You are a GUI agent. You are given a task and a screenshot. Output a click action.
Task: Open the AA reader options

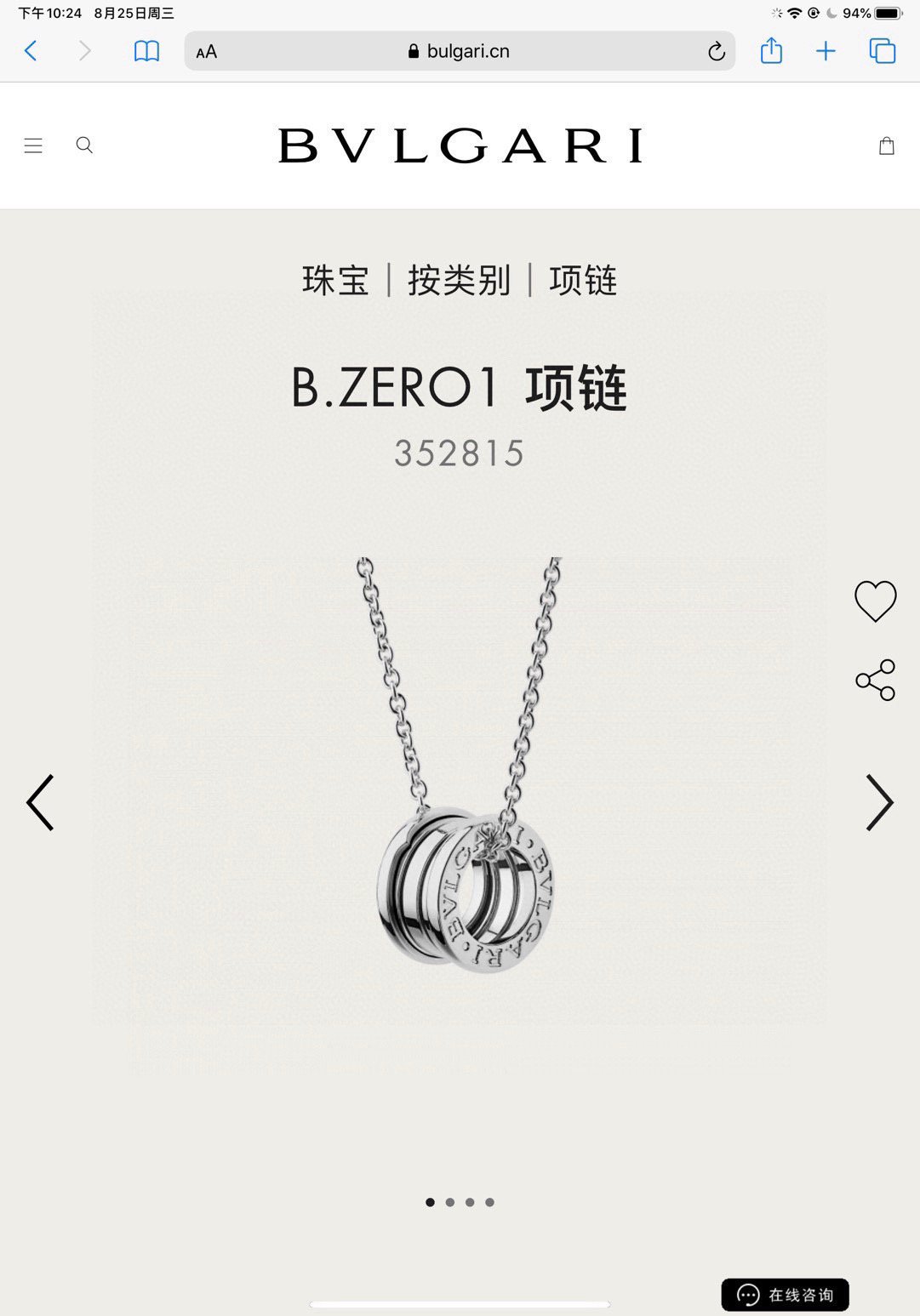pyautogui.click(x=207, y=52)
